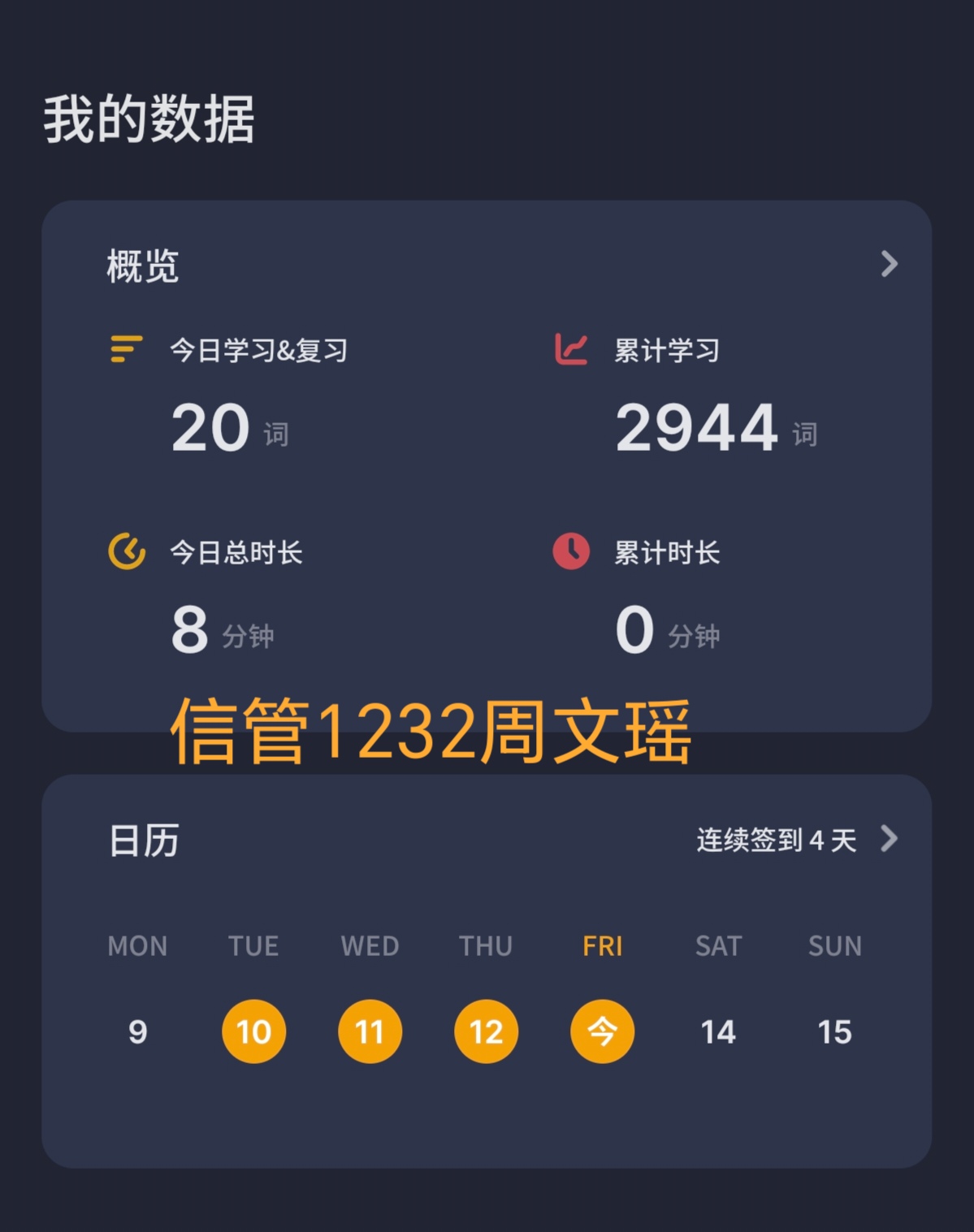
Task: Open 连续签到 4 天 calendar details
Action: pos(797,840)
